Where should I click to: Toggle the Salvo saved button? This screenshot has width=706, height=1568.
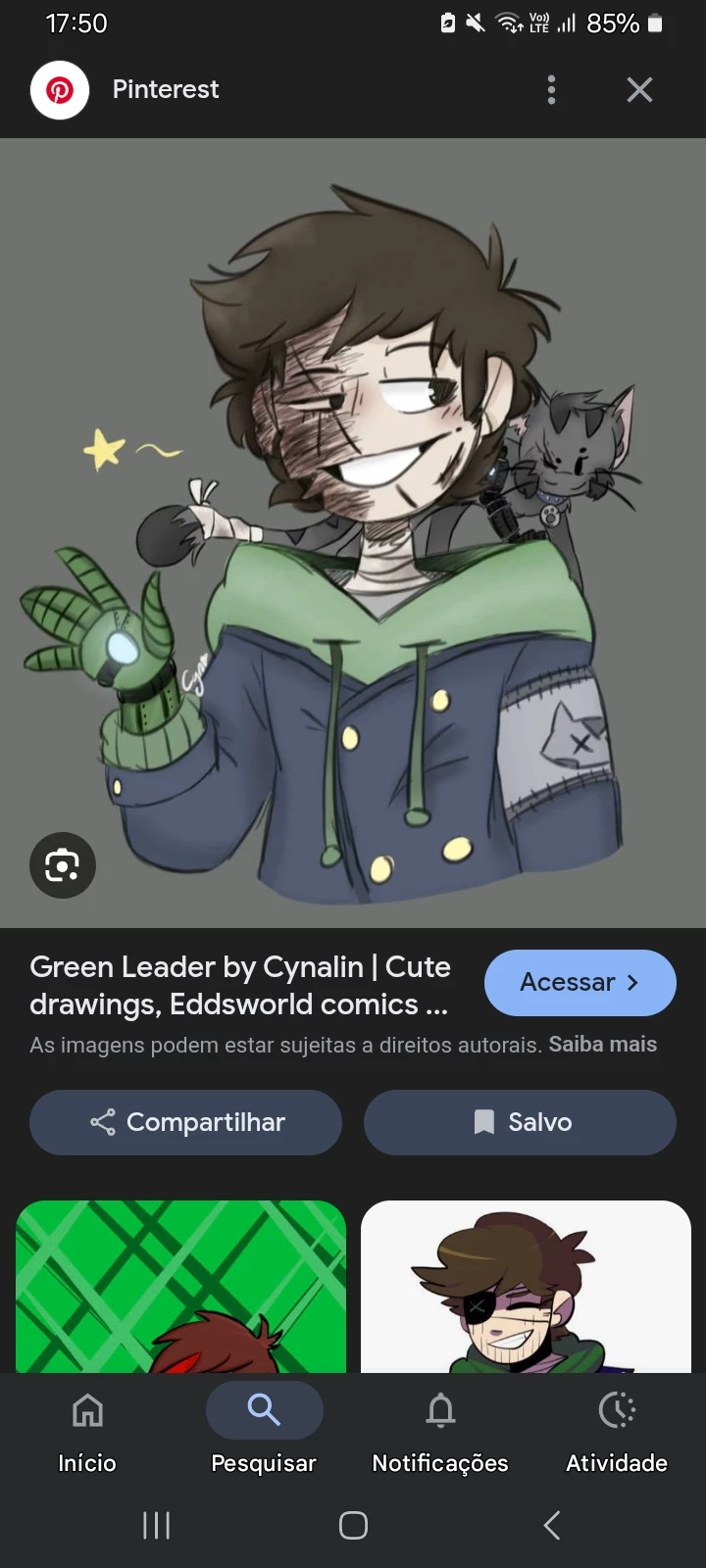click(520, 1122)
